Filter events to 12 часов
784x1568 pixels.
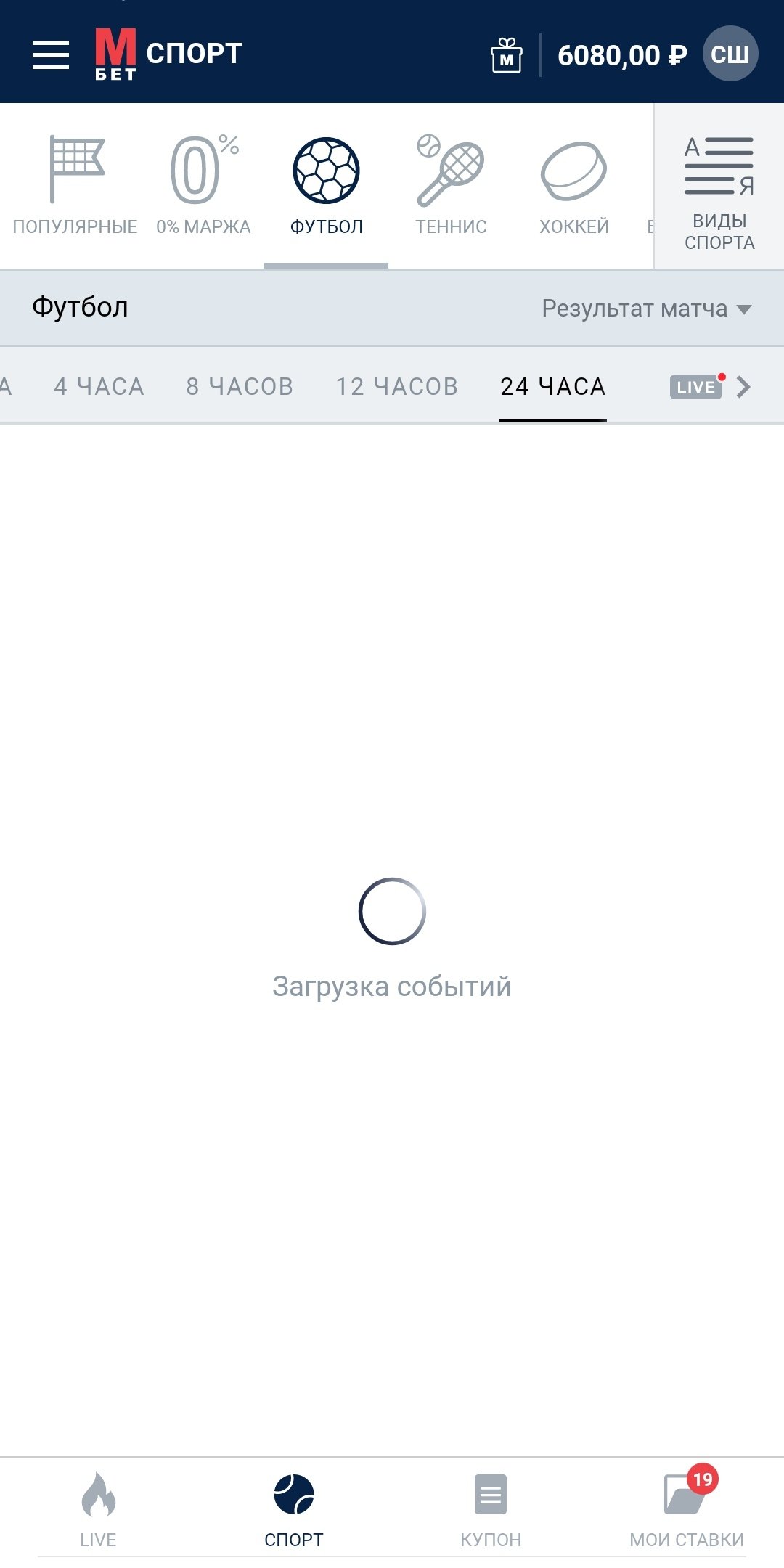397,387
